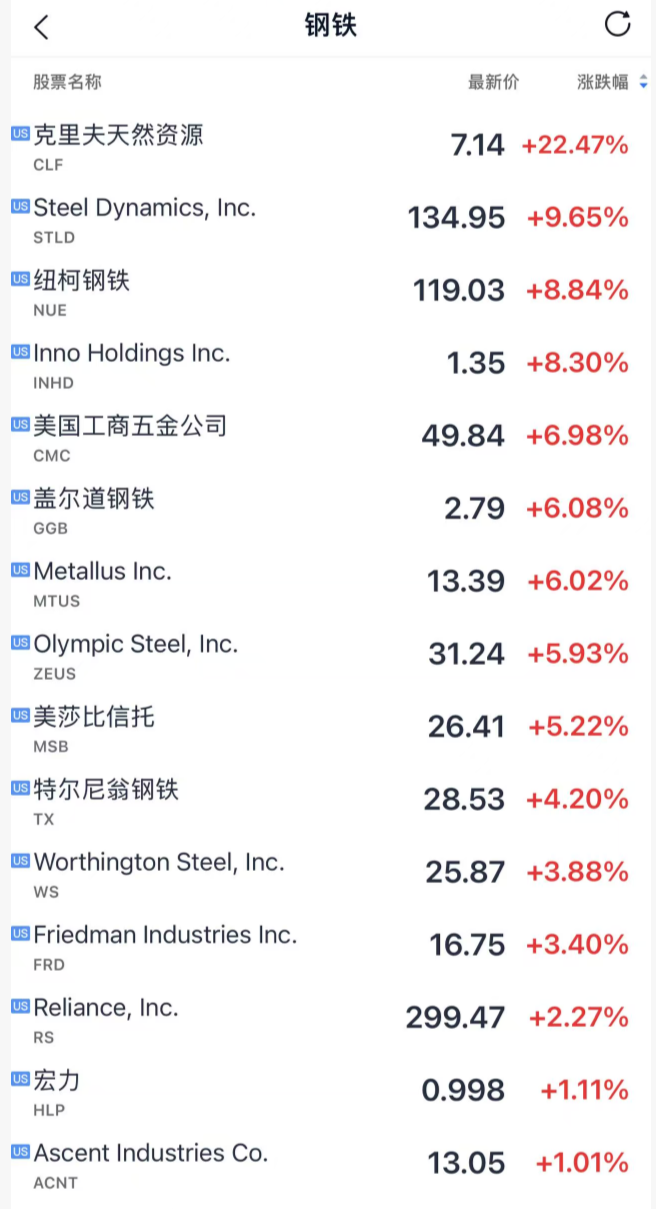Open 盖尔道钢铁 GGB stock

pos(328,509)
